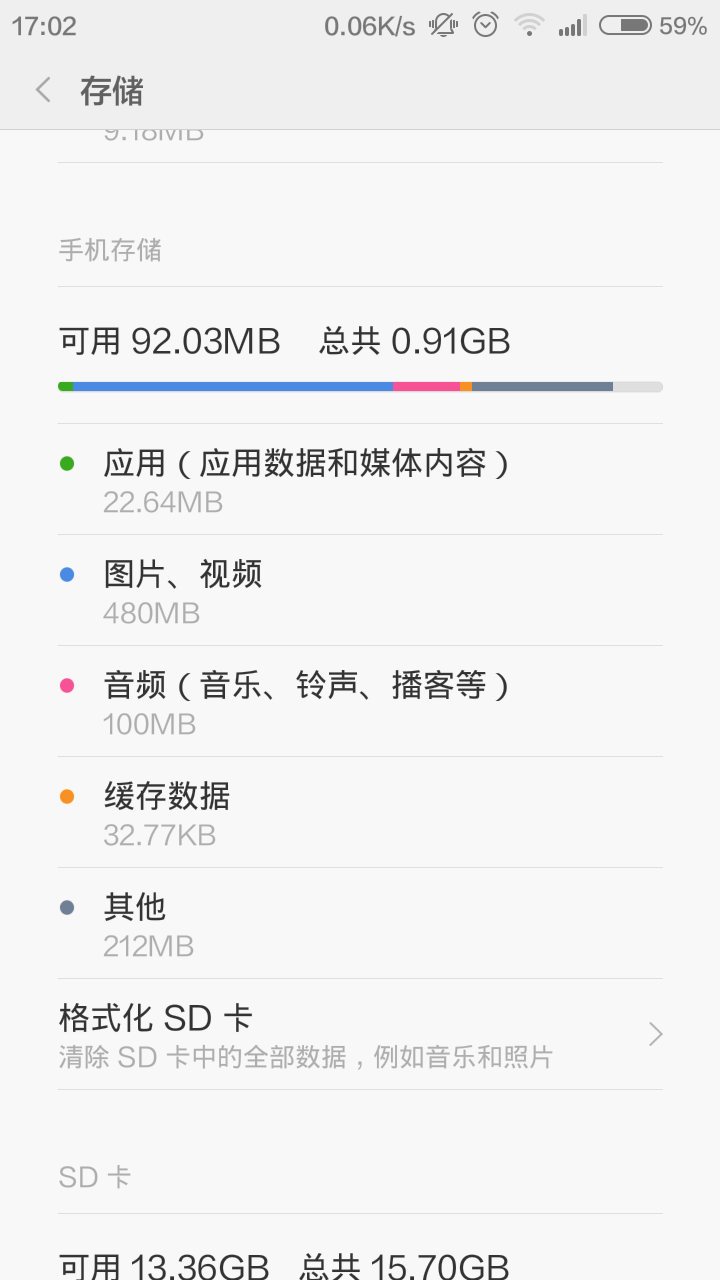
Task: Open the 应用 storage usage row
Action: (x=360, y=480)
